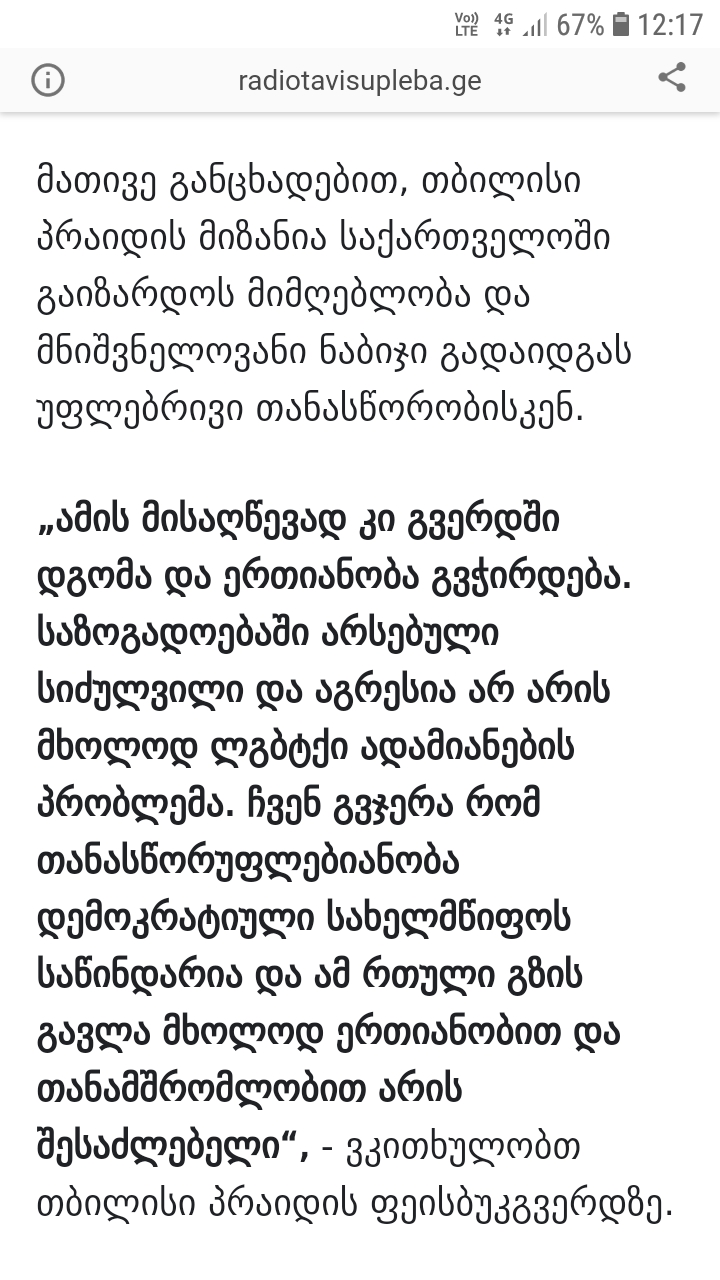The height and width of the screenshot is (1280, 720).
Task: View site info for radiotavisupleba.ge
Action: point(48,80)
